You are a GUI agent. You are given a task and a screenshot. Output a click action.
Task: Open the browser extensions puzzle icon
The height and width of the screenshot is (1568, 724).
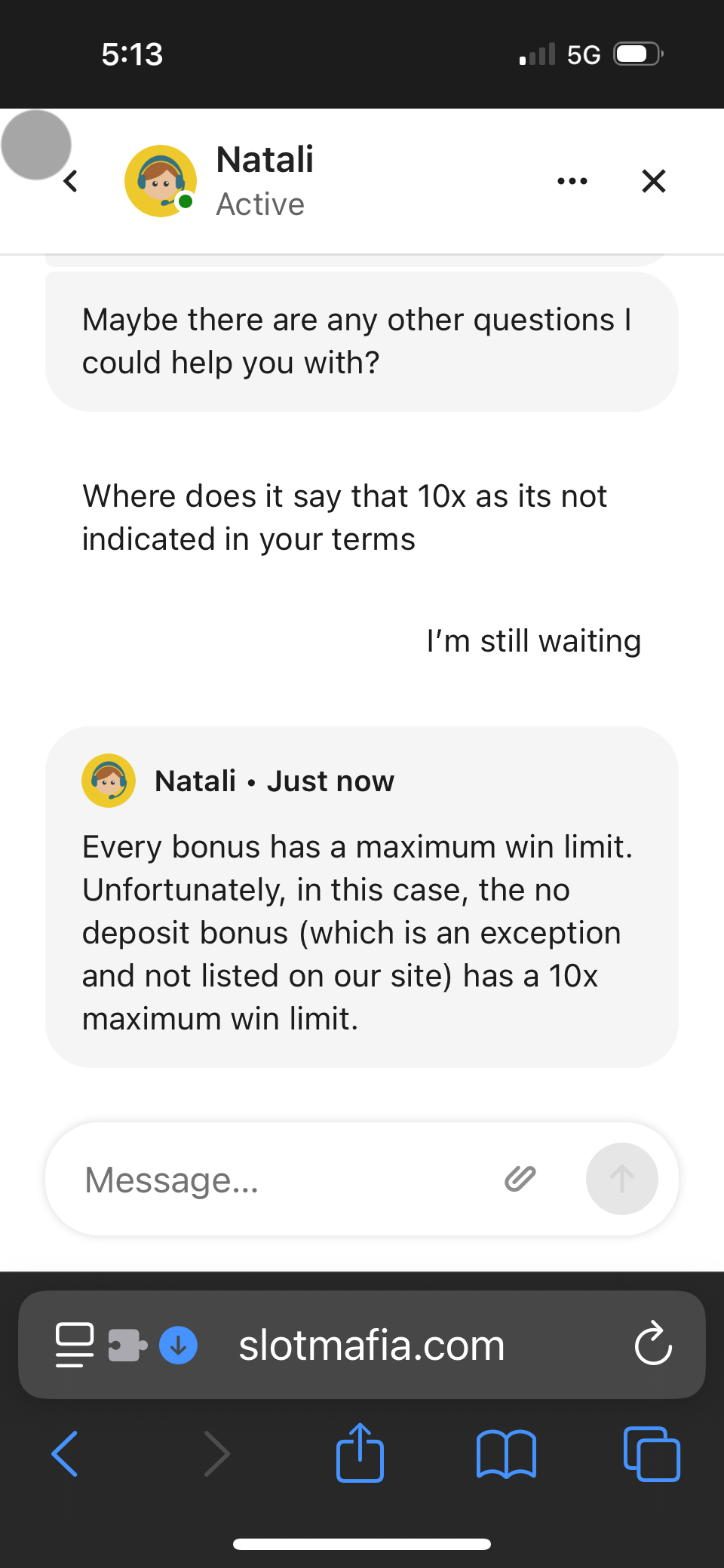pos(127,1345)
